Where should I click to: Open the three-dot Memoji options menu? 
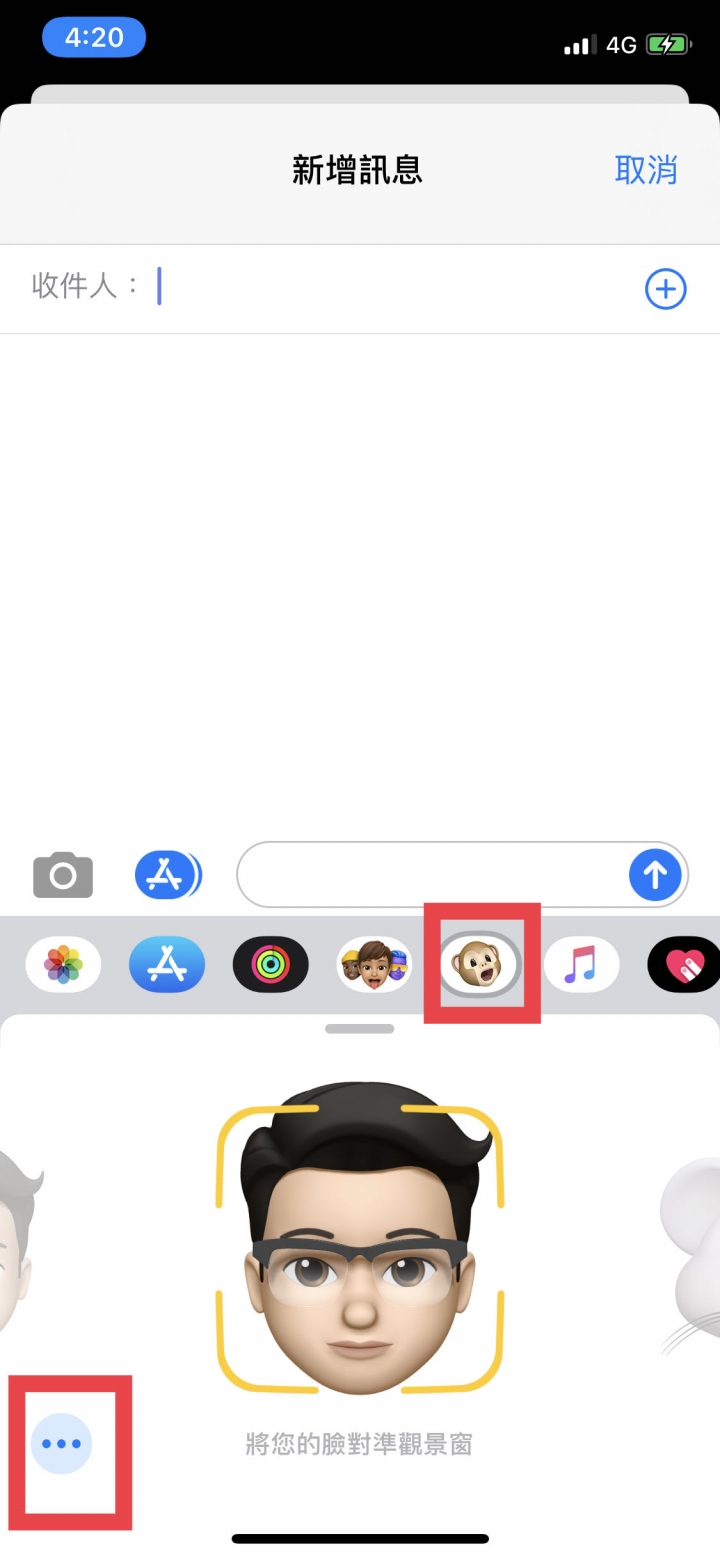[62, 1444]
